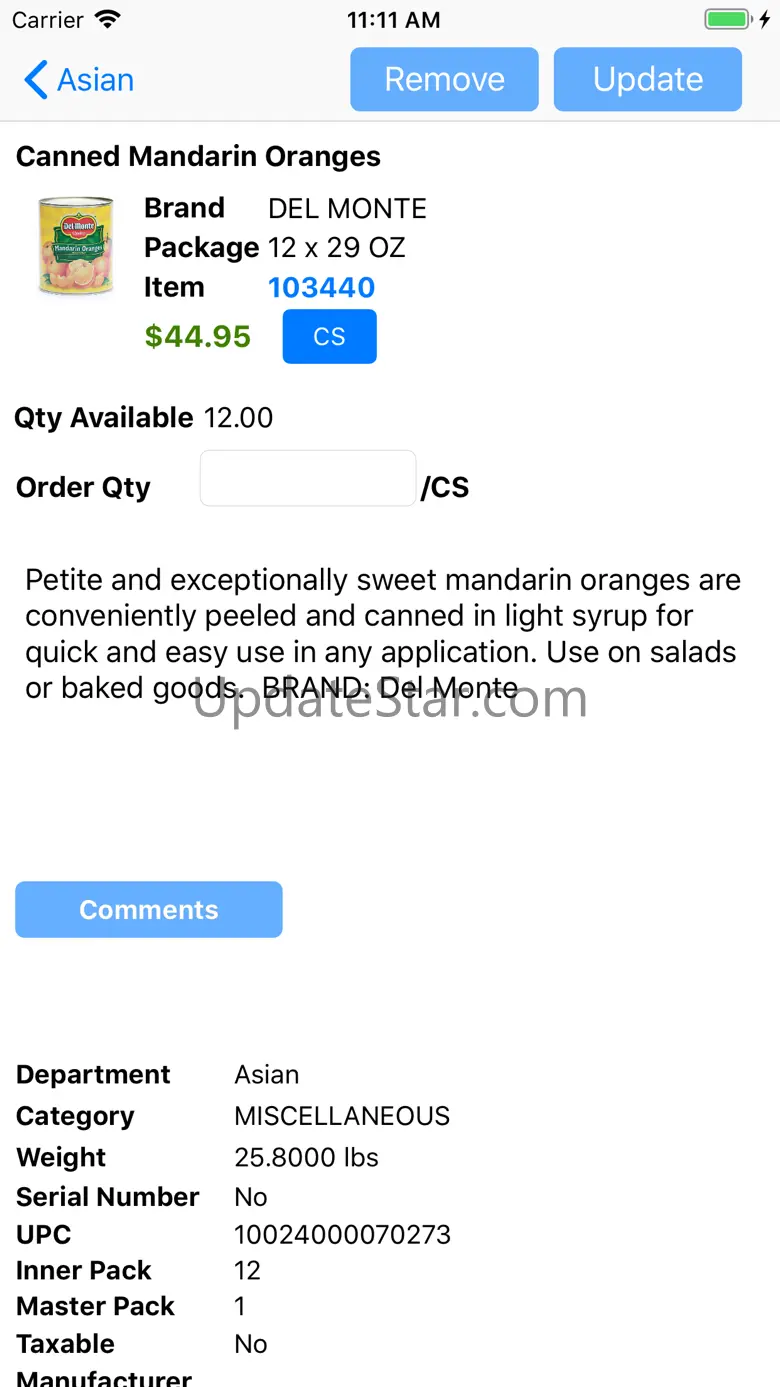
Task: Open item number 103440 link
Action: [321, 287]
